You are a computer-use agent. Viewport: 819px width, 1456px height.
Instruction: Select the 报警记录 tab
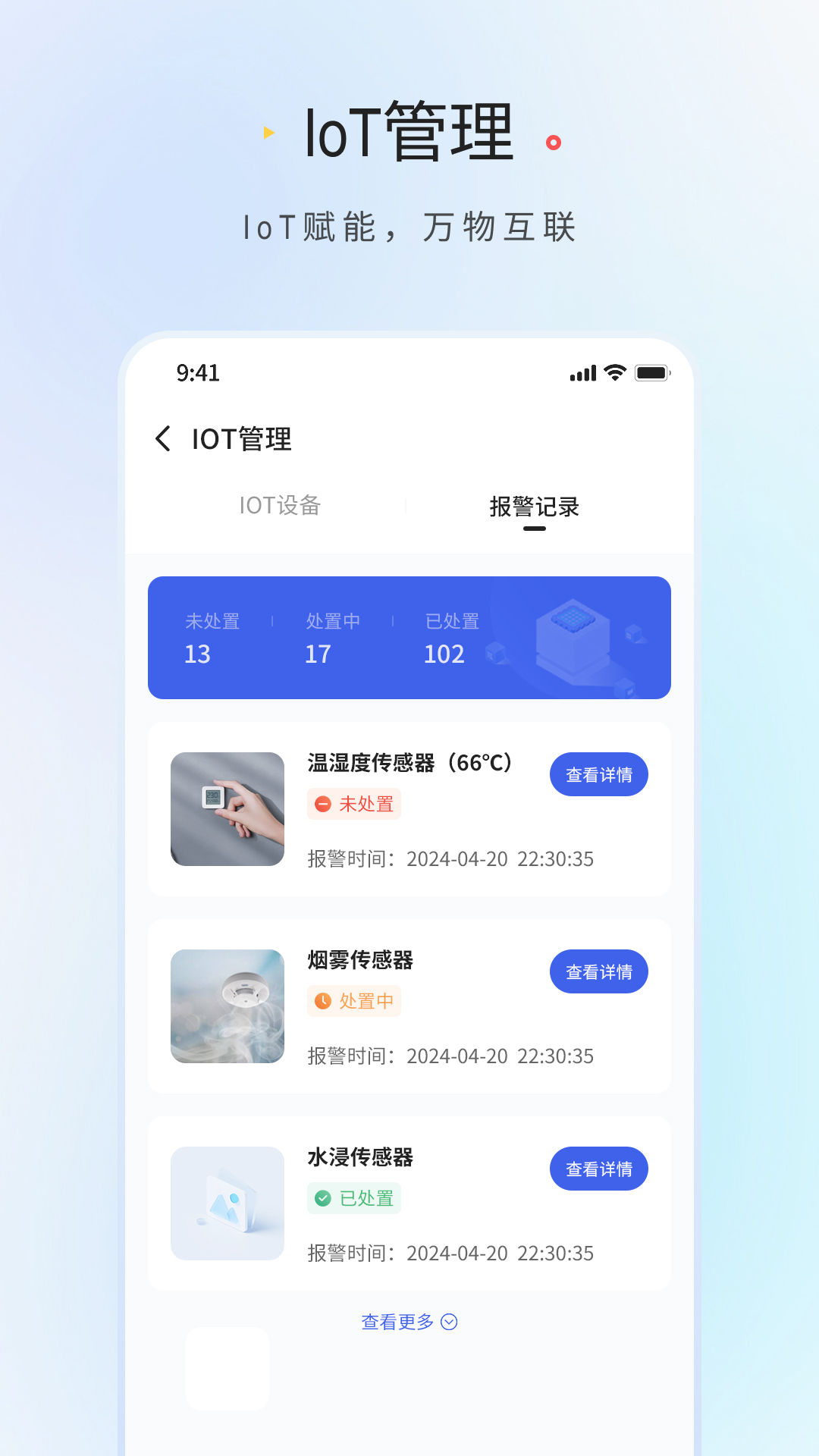tap(535, 505)
